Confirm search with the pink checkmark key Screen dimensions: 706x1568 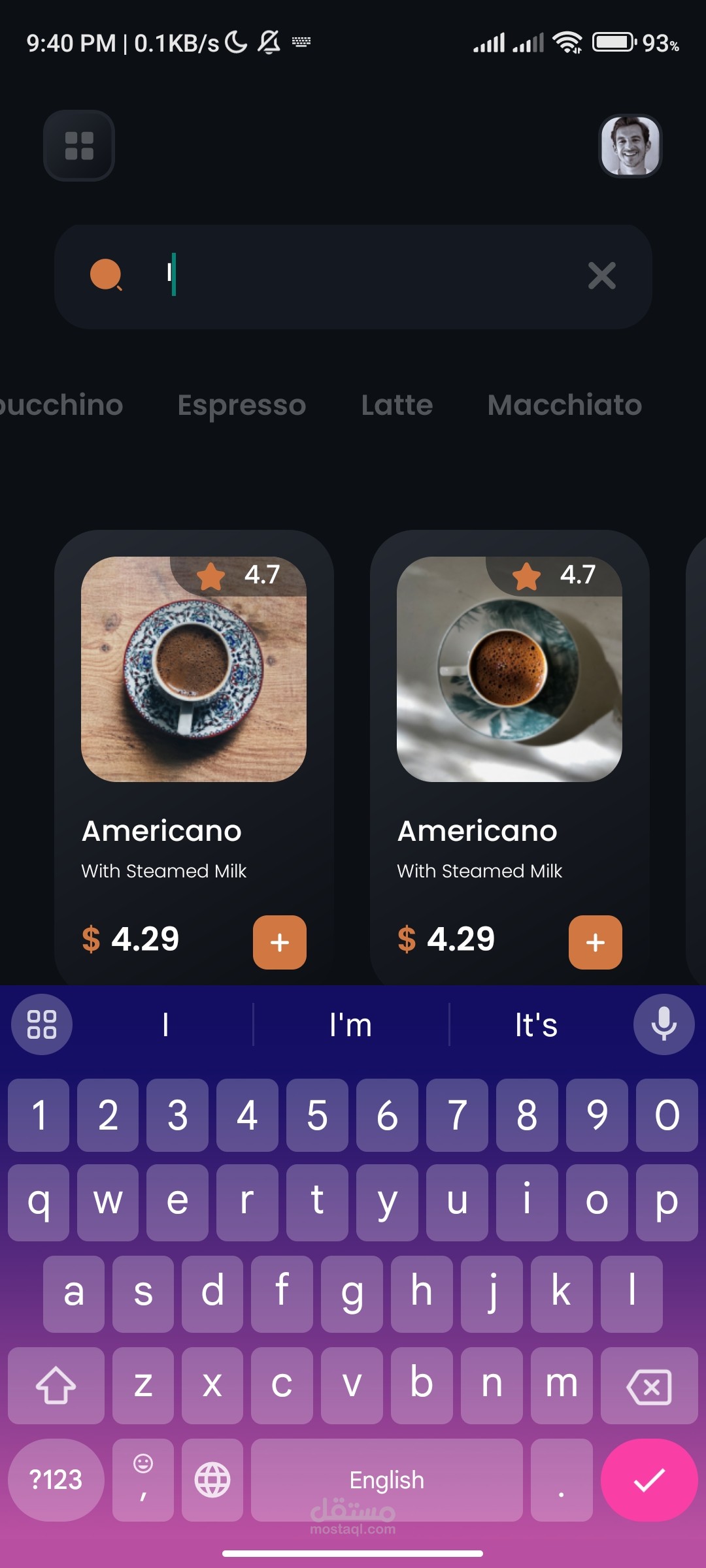tap(649, 1480)
